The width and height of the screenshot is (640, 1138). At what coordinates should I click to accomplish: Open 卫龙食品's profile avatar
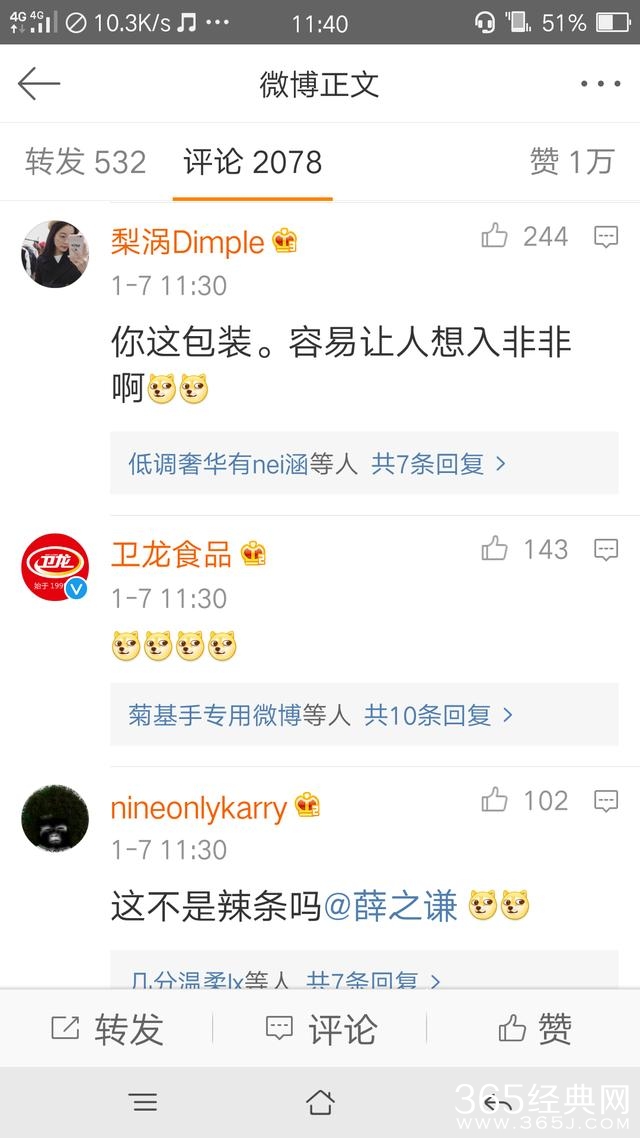55,568
